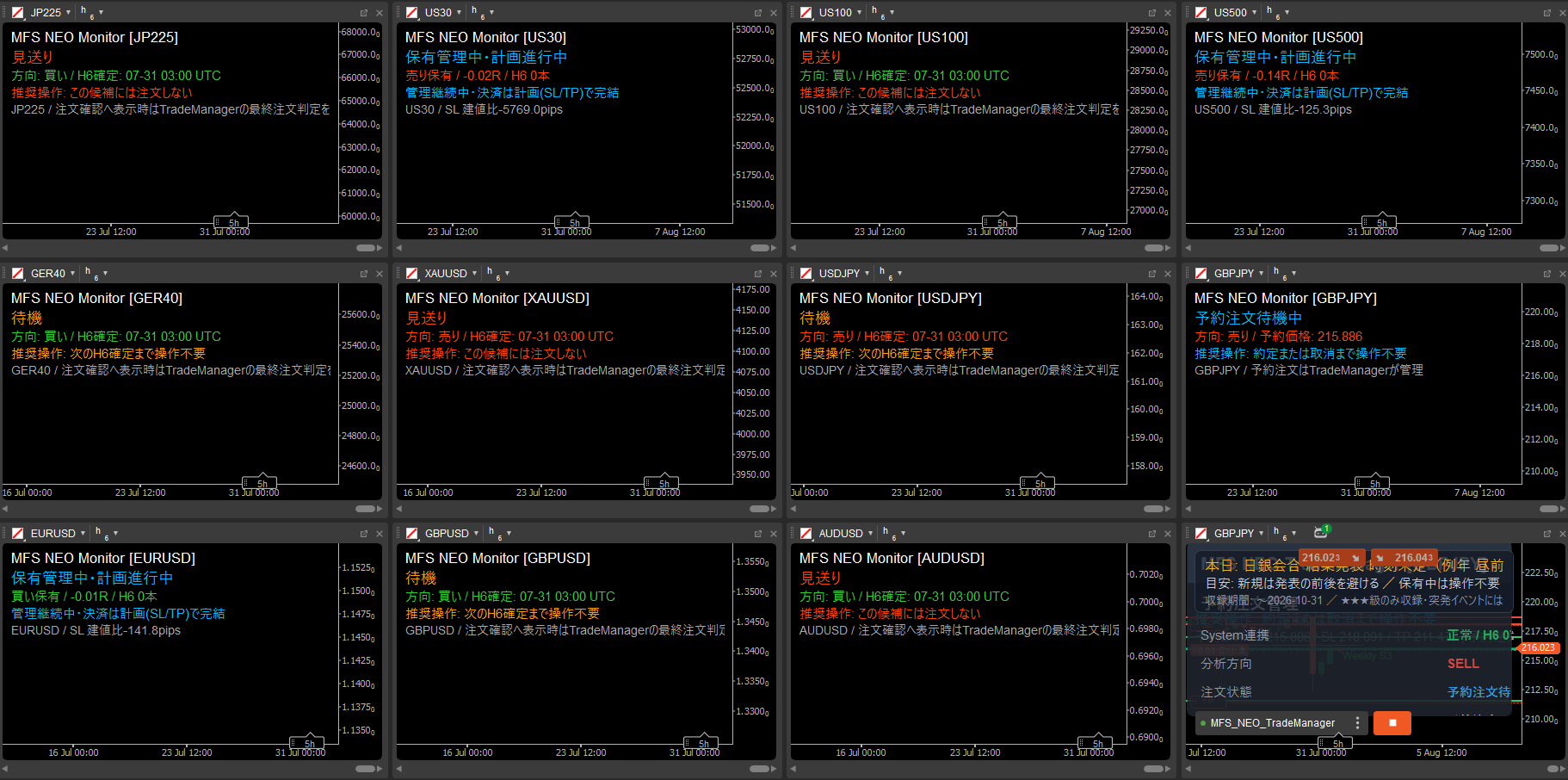Tap the 216.043 buy price button
The image size is (1568, 780).
click(1403, 558)
